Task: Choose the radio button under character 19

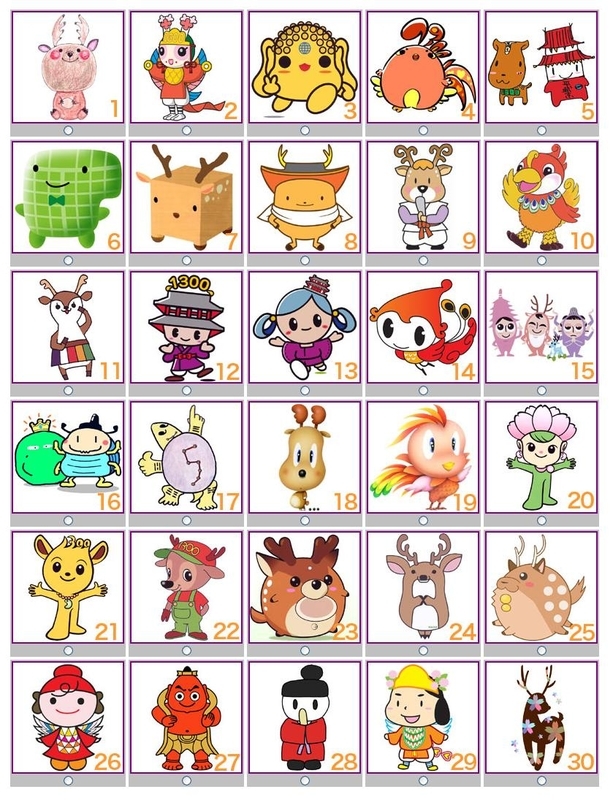Action: 423,520
